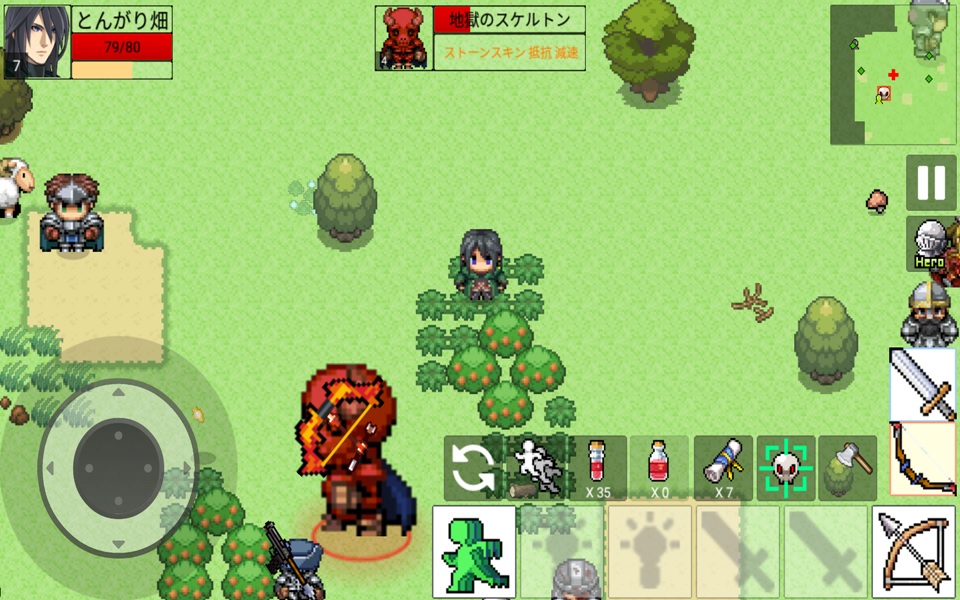Image resolution: width=960 pixels, height=600 pixels.
Task: Tap the axe and tree chopping icon
Action: pyautogui.click(x=847, y=468)
